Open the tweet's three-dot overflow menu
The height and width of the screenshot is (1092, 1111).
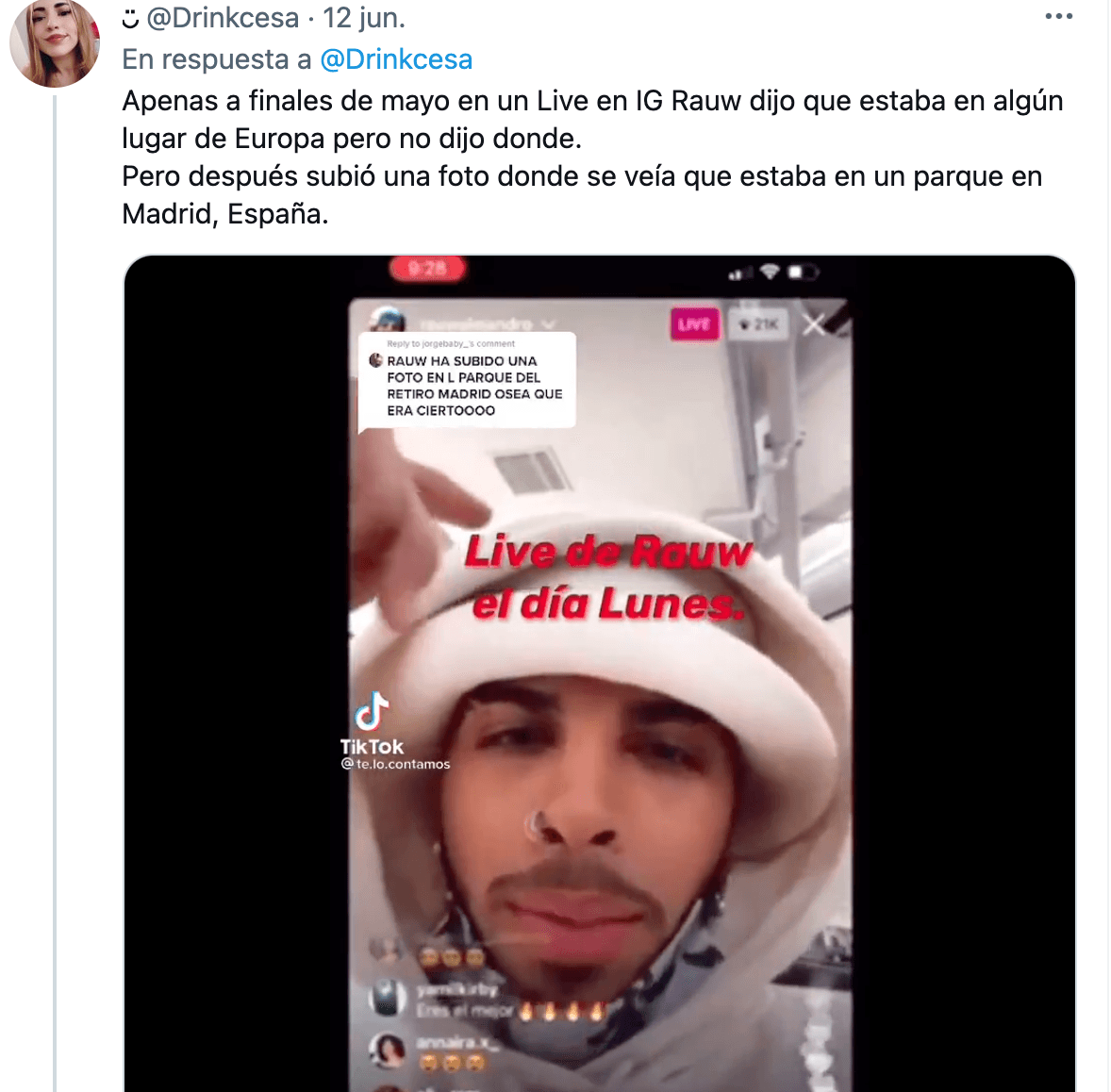pos(1058,16)
